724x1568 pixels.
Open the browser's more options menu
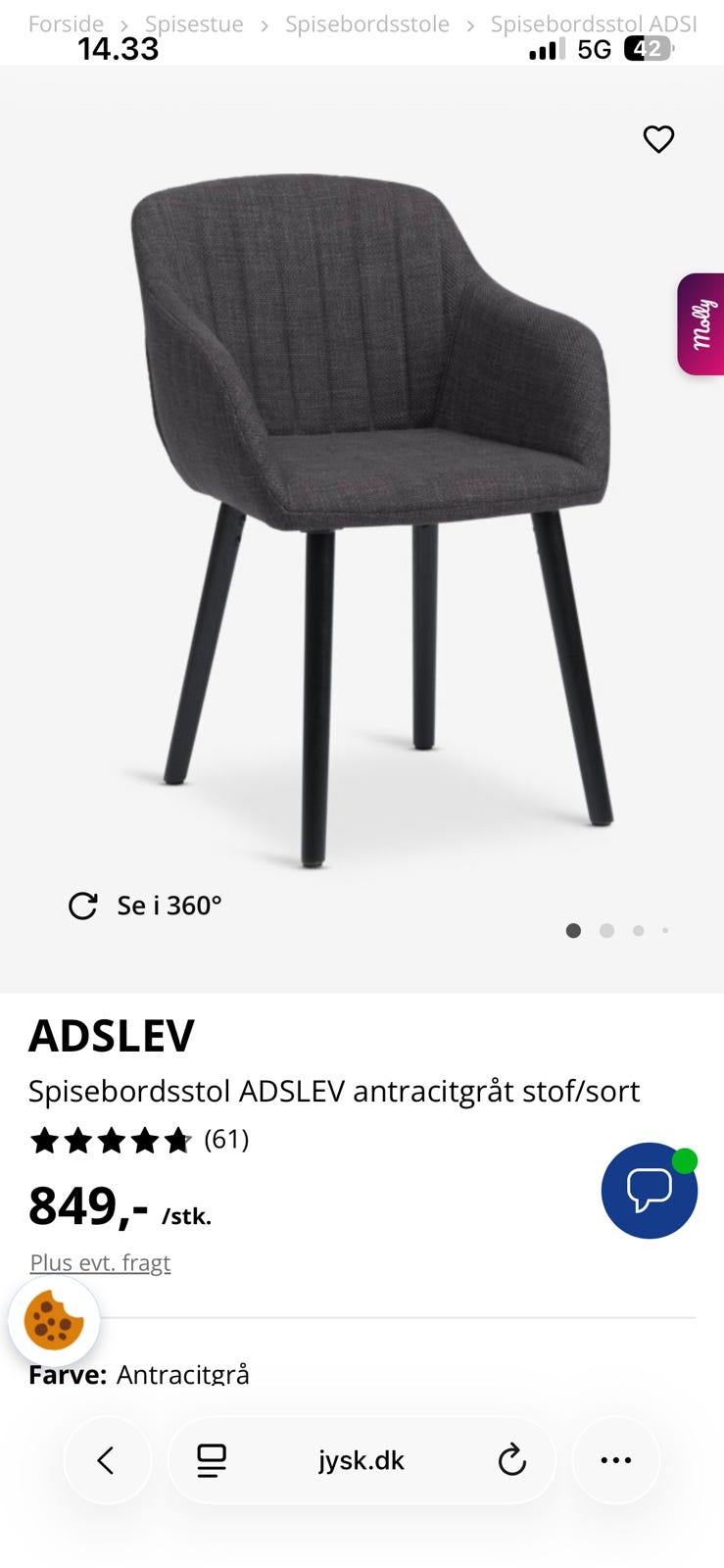click(x=615, y=1460)
